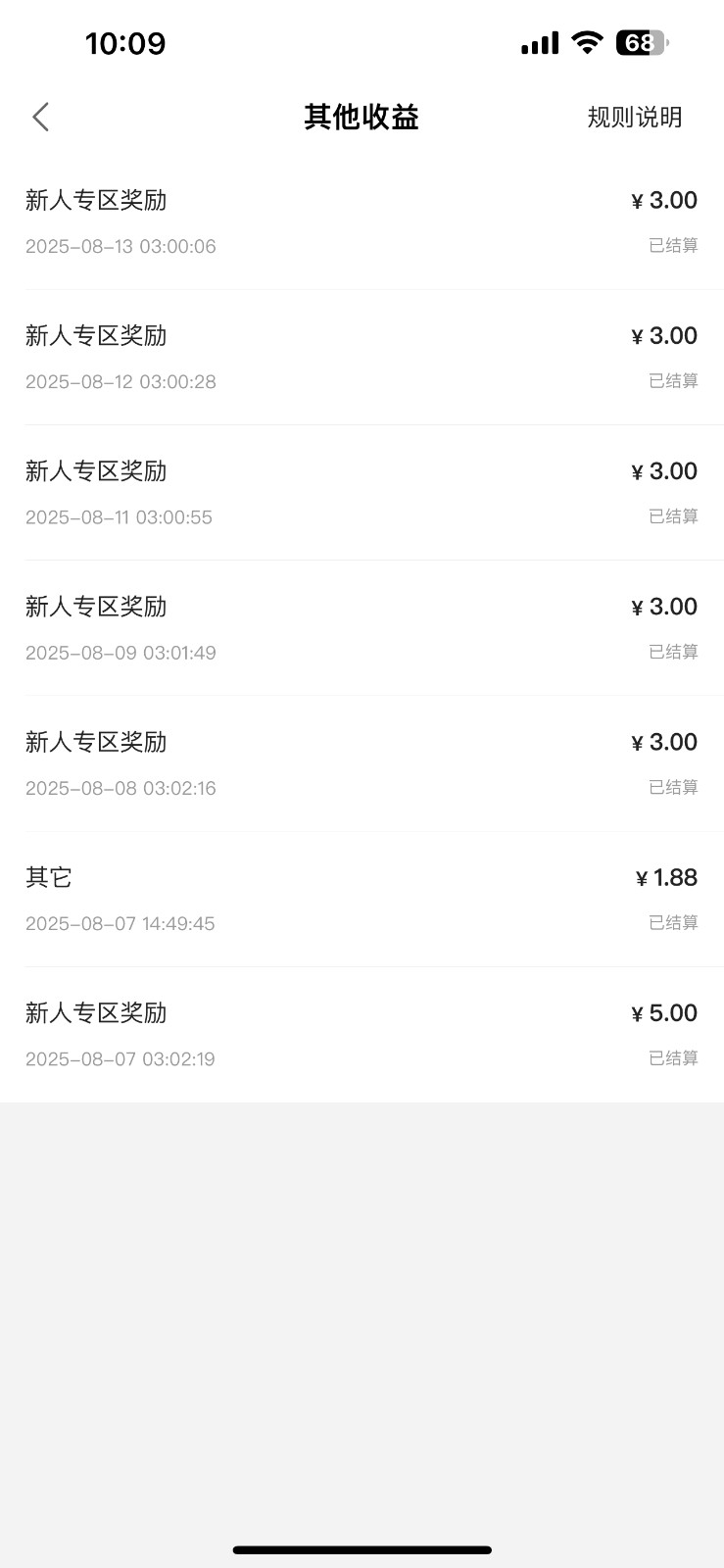Select the 新人专区奖励 record dated 2025-08-13
Screen dimensions: 724x1568
(x=96, y=200)
